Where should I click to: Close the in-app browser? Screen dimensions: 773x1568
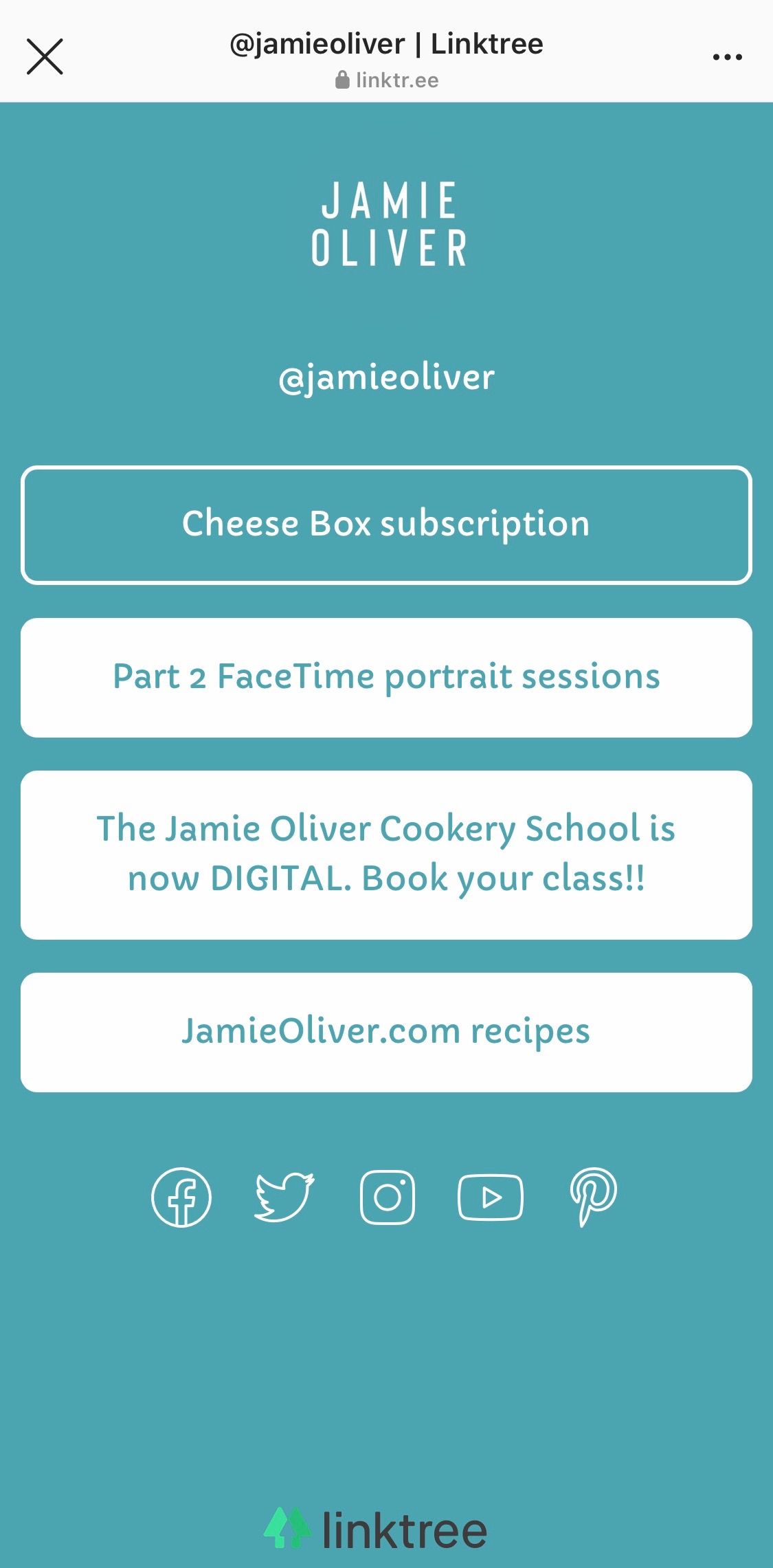coord(45,56)
